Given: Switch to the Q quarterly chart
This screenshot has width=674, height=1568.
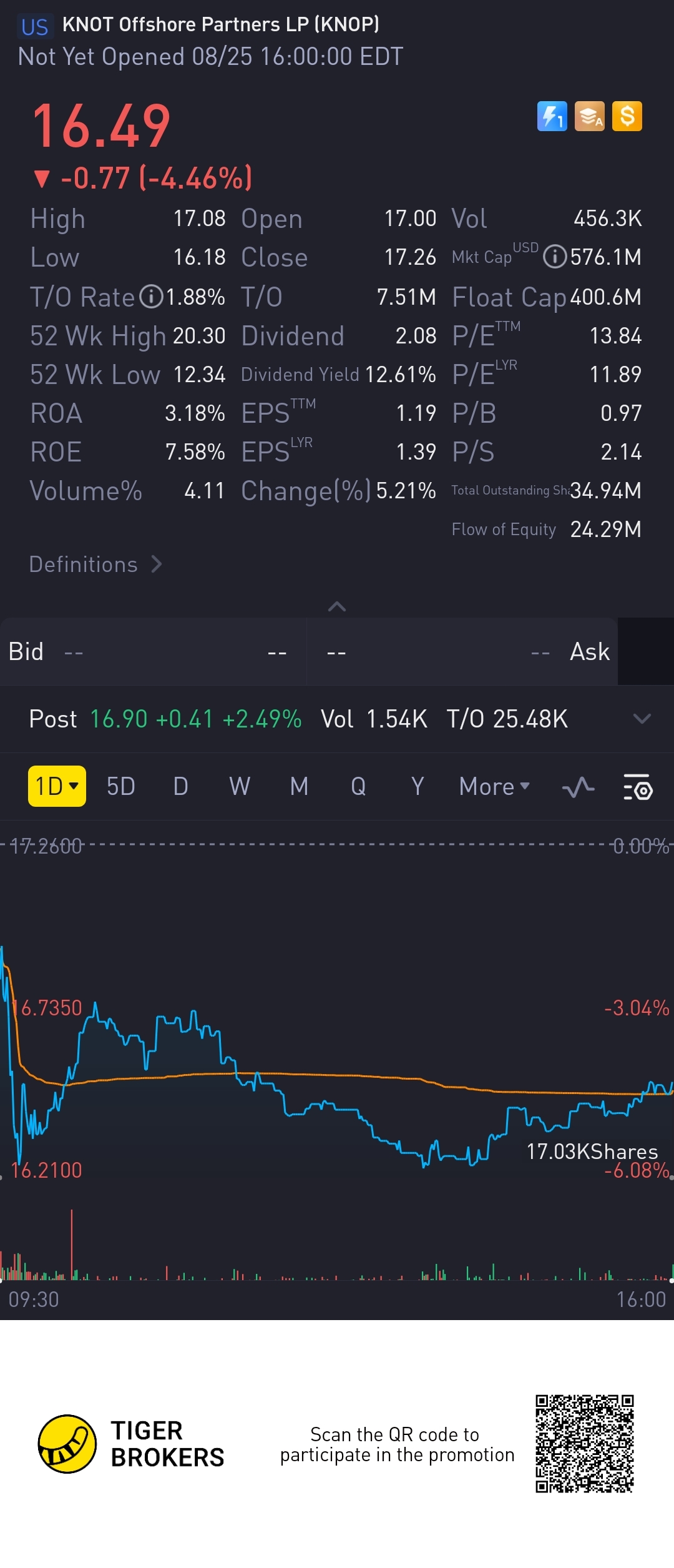Looking at the screenshot, I should [x=358, y=786].
